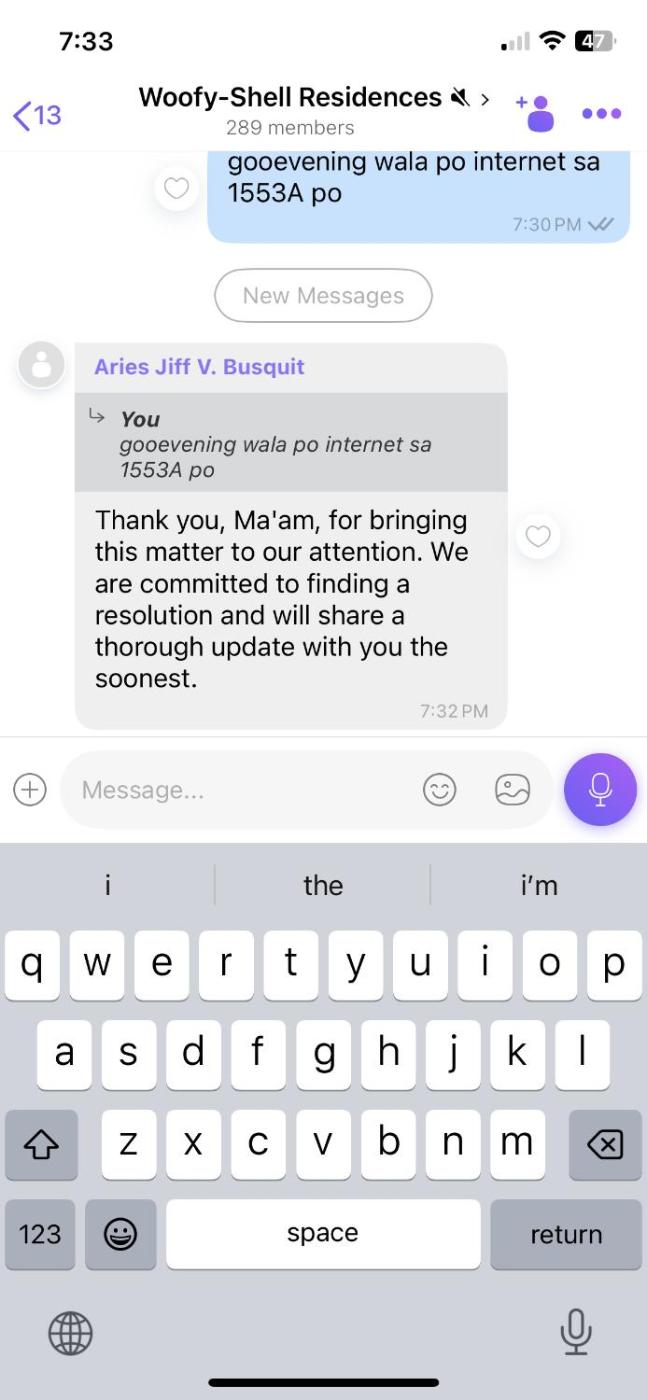Add a member to the group
Image resolution: width=647 pixels, height=1400 pixels.
point(536,113)
